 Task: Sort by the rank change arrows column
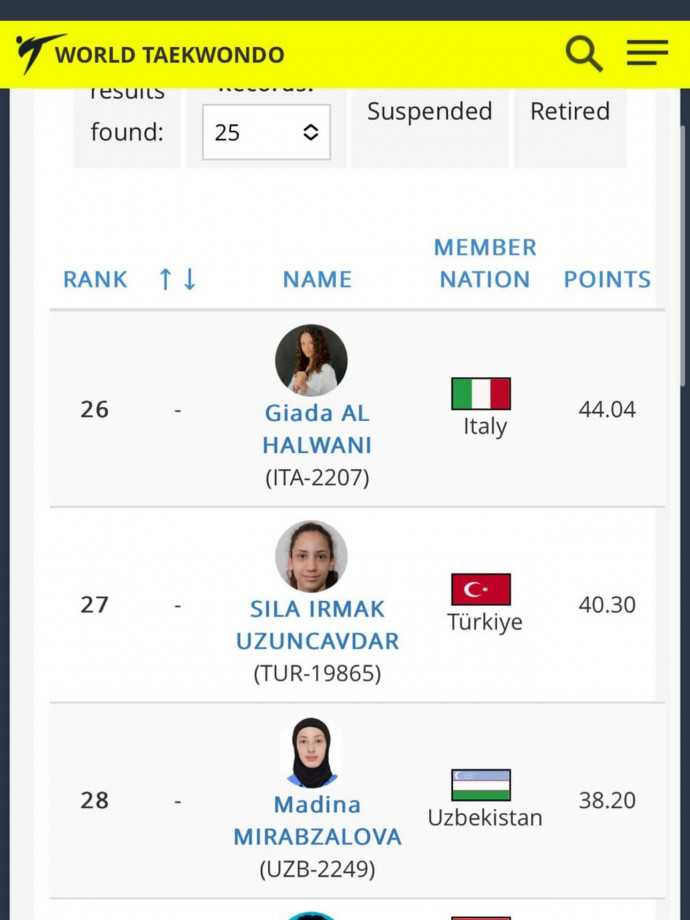click(177, 279)
